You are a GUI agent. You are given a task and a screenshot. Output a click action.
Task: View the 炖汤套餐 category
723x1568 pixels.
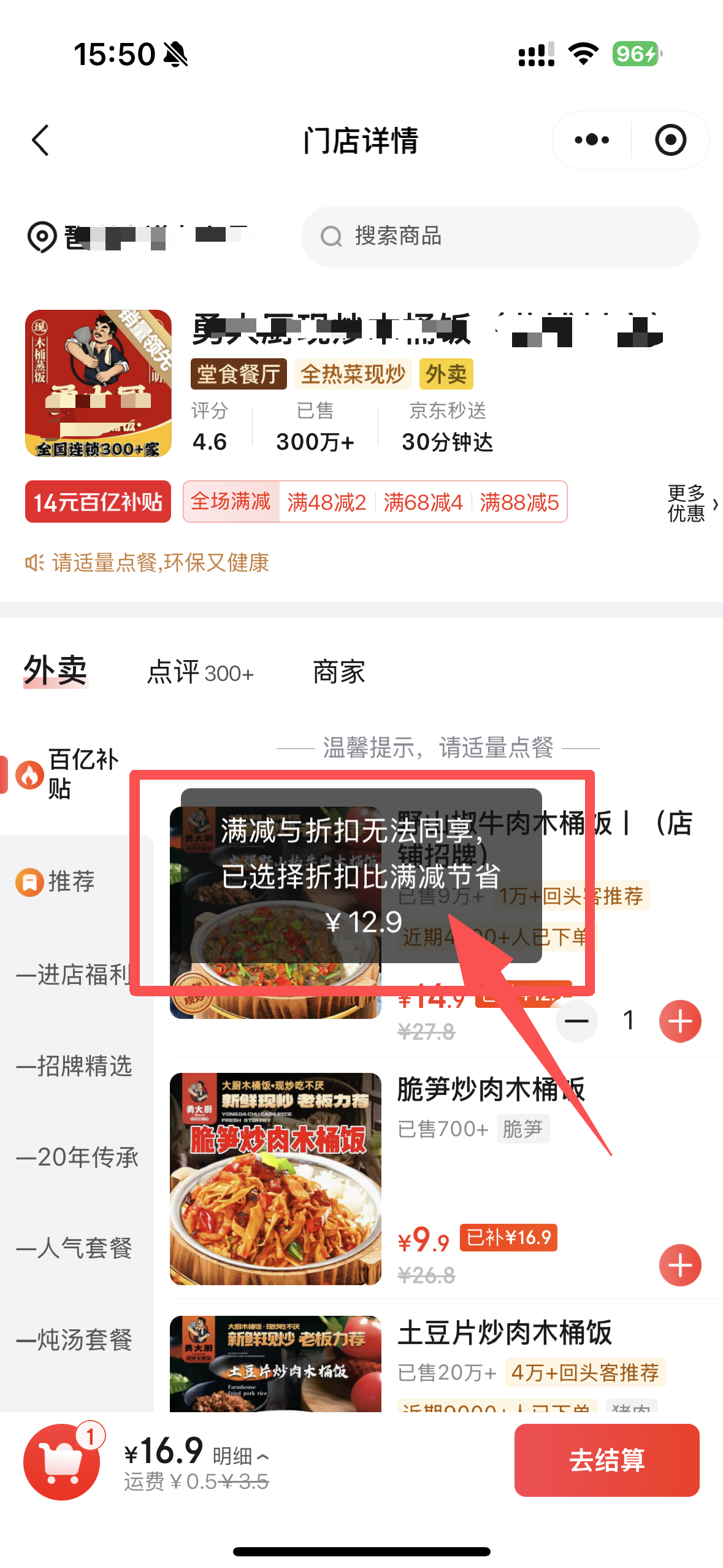[74, 1340]
